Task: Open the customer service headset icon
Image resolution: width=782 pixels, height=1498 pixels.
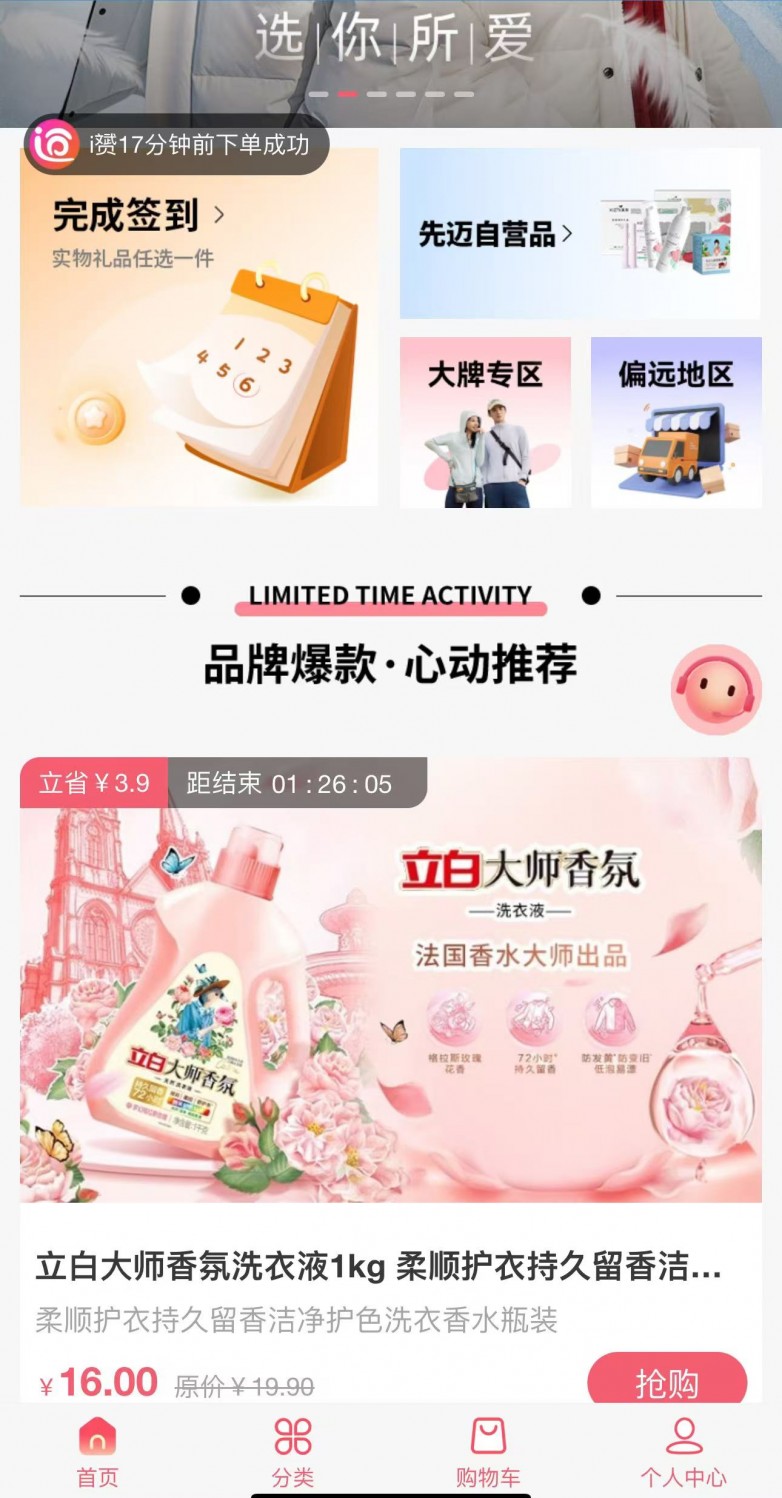Action: tap(716, 689)
